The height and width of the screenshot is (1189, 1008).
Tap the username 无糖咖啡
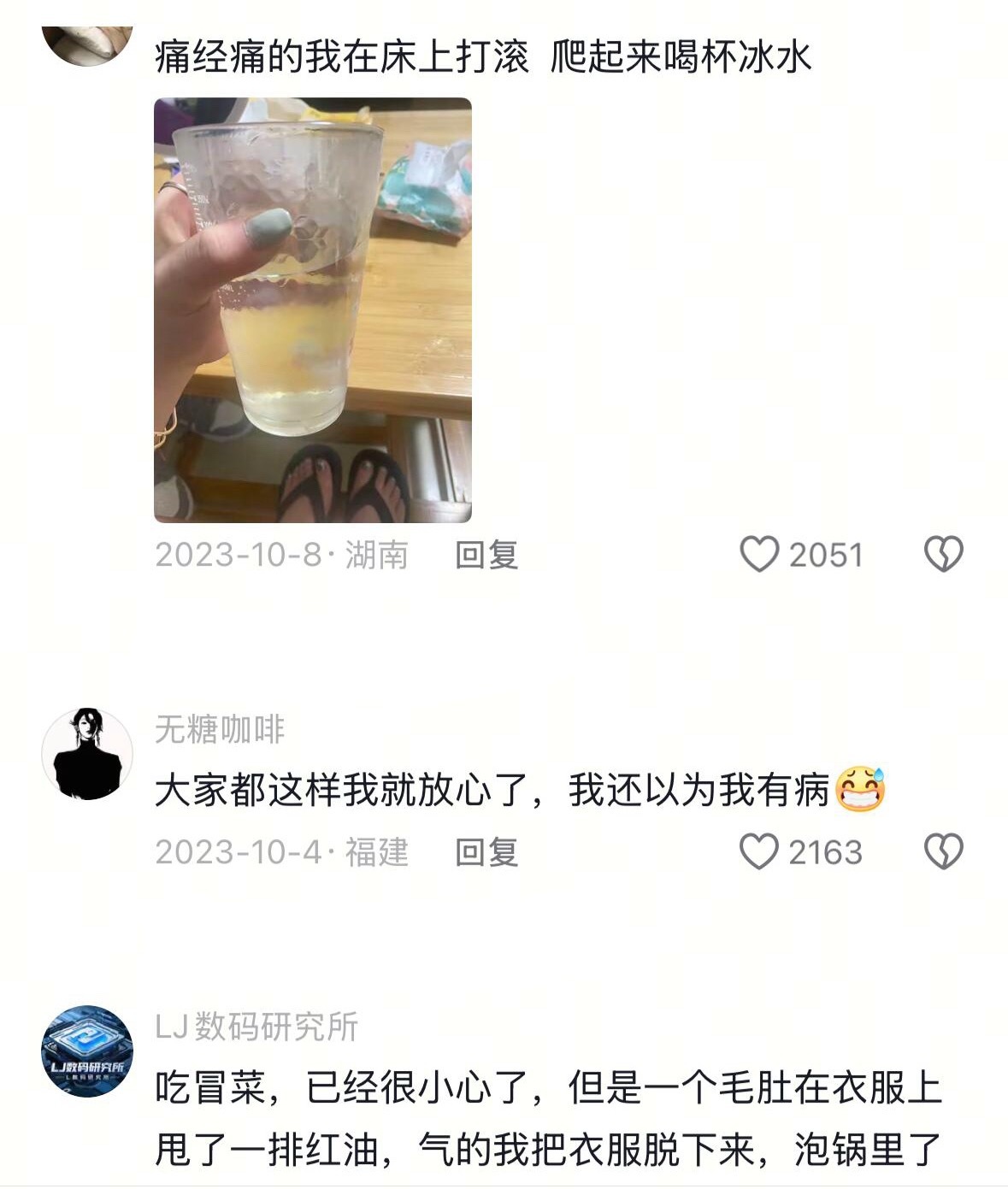(x=220, y=729)
